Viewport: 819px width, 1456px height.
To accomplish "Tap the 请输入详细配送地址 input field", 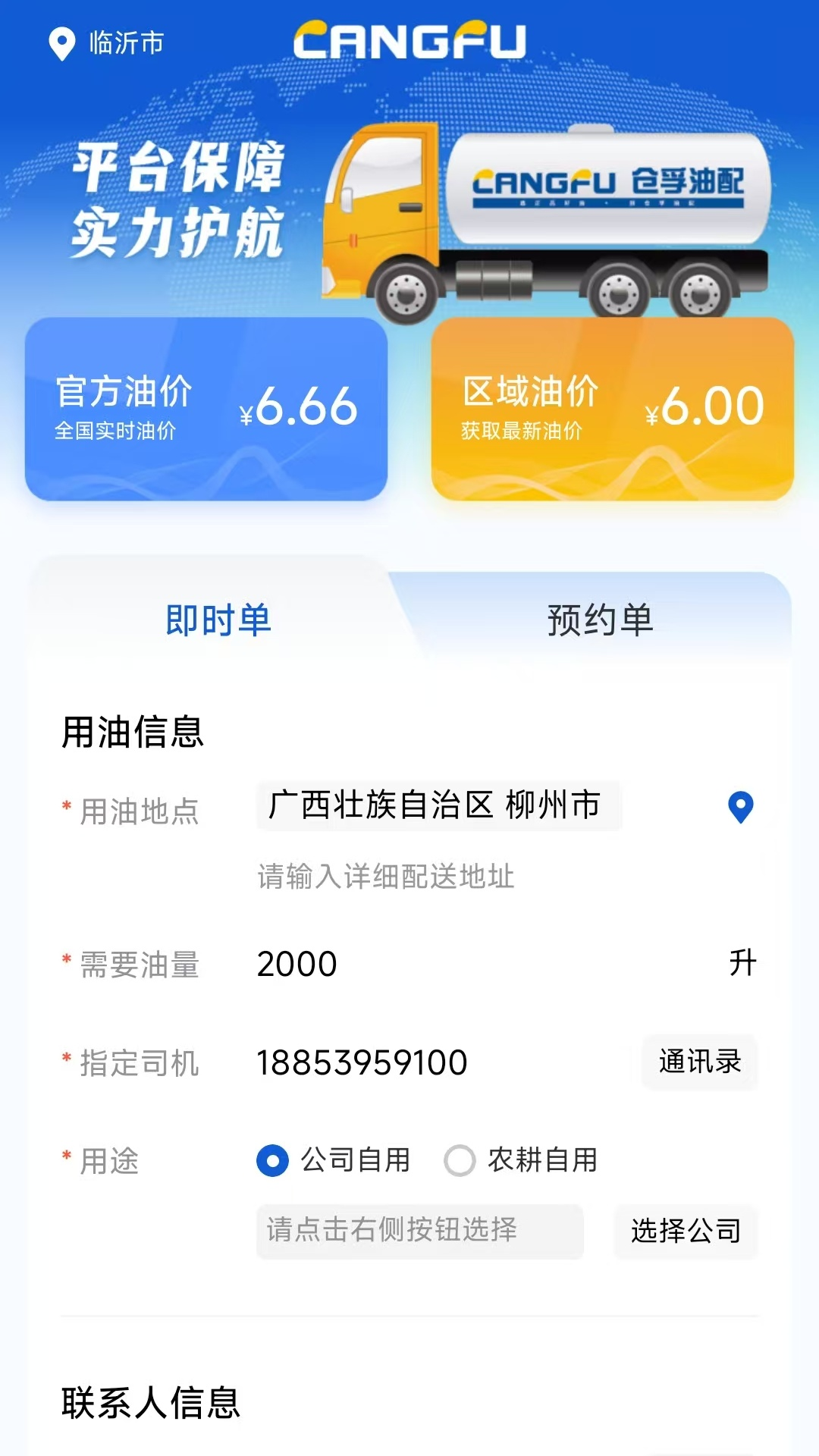I will point(385,876).
